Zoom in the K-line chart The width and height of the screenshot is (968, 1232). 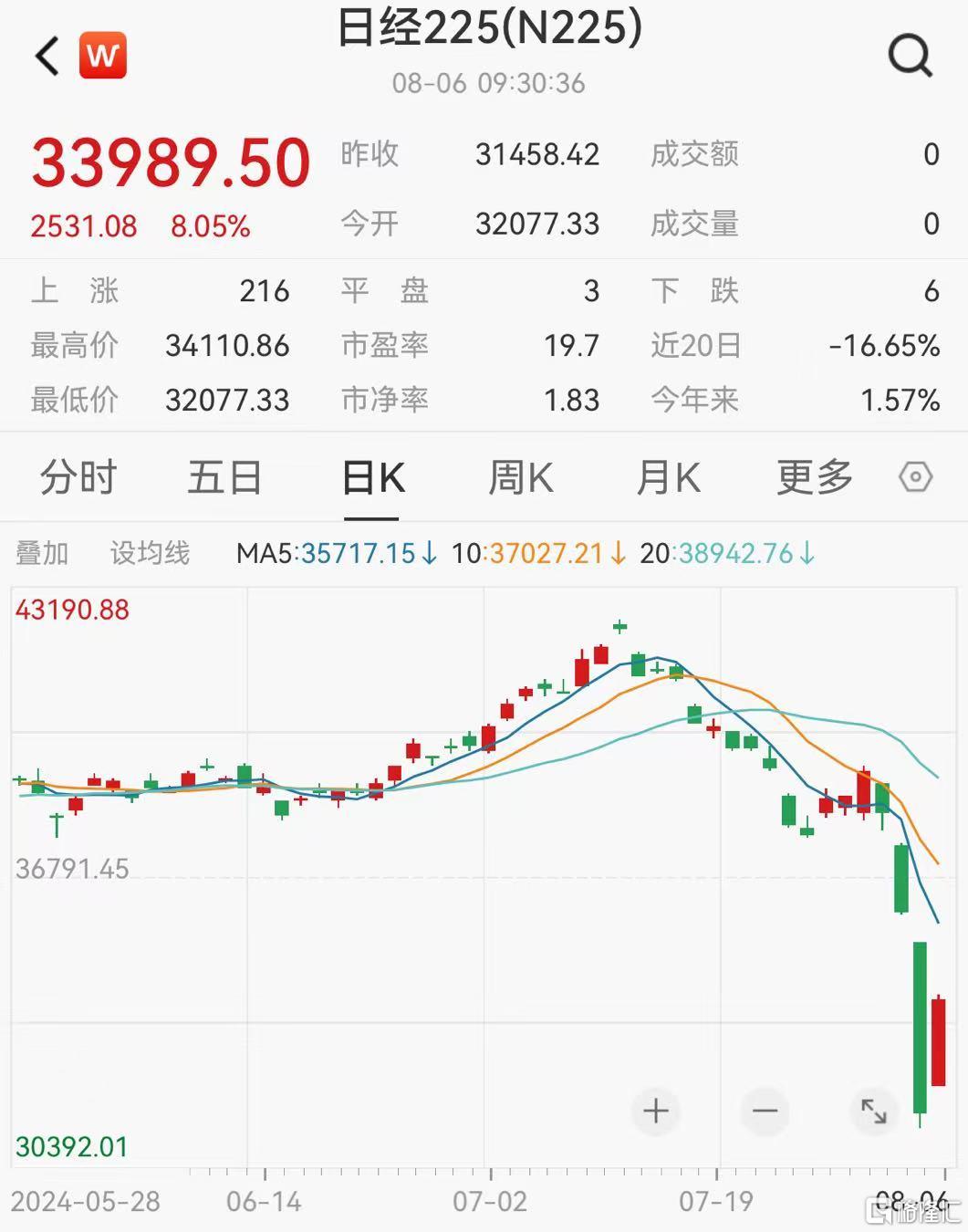click(x=656, y=1111)
